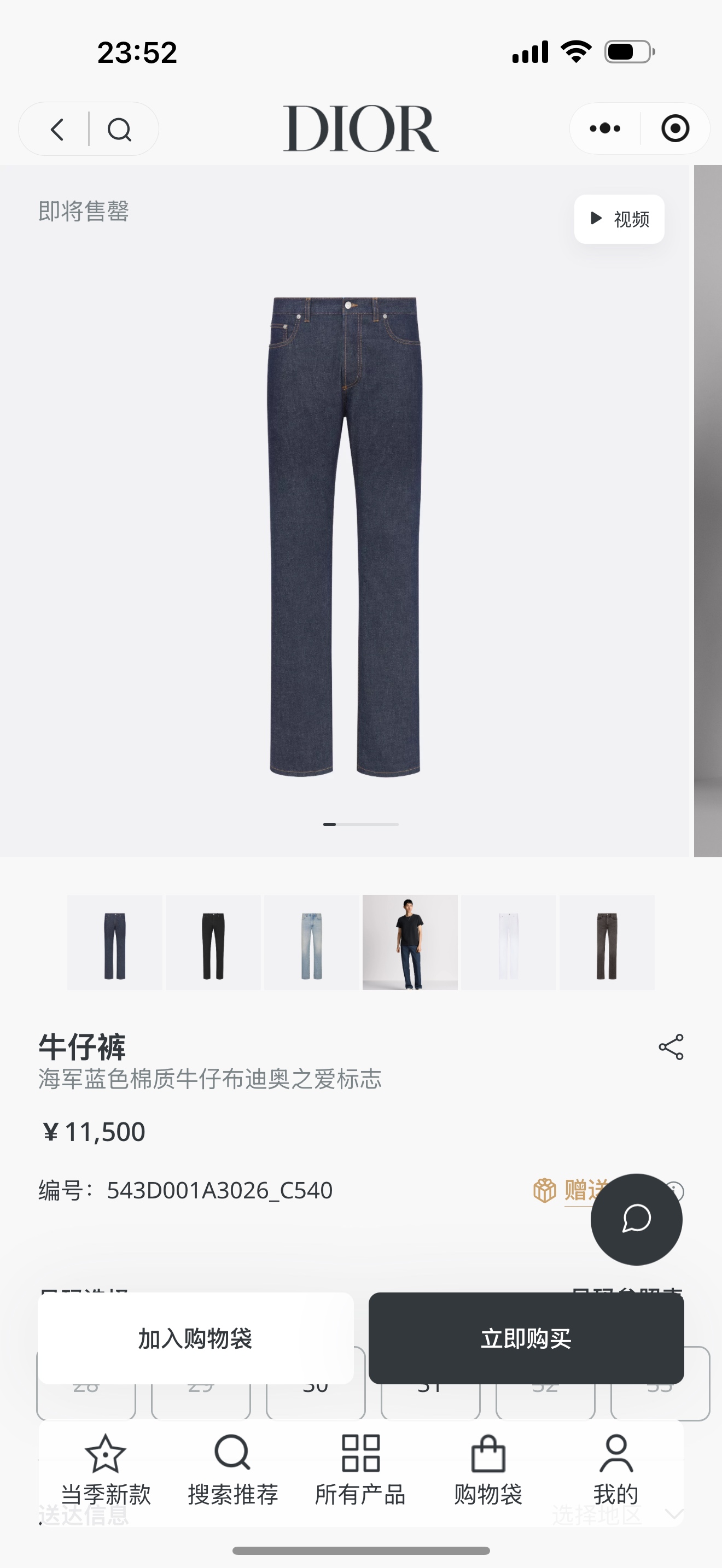722x1568 pixels.
Task: Share this jeans product
Action: [x=671, y=1047]
